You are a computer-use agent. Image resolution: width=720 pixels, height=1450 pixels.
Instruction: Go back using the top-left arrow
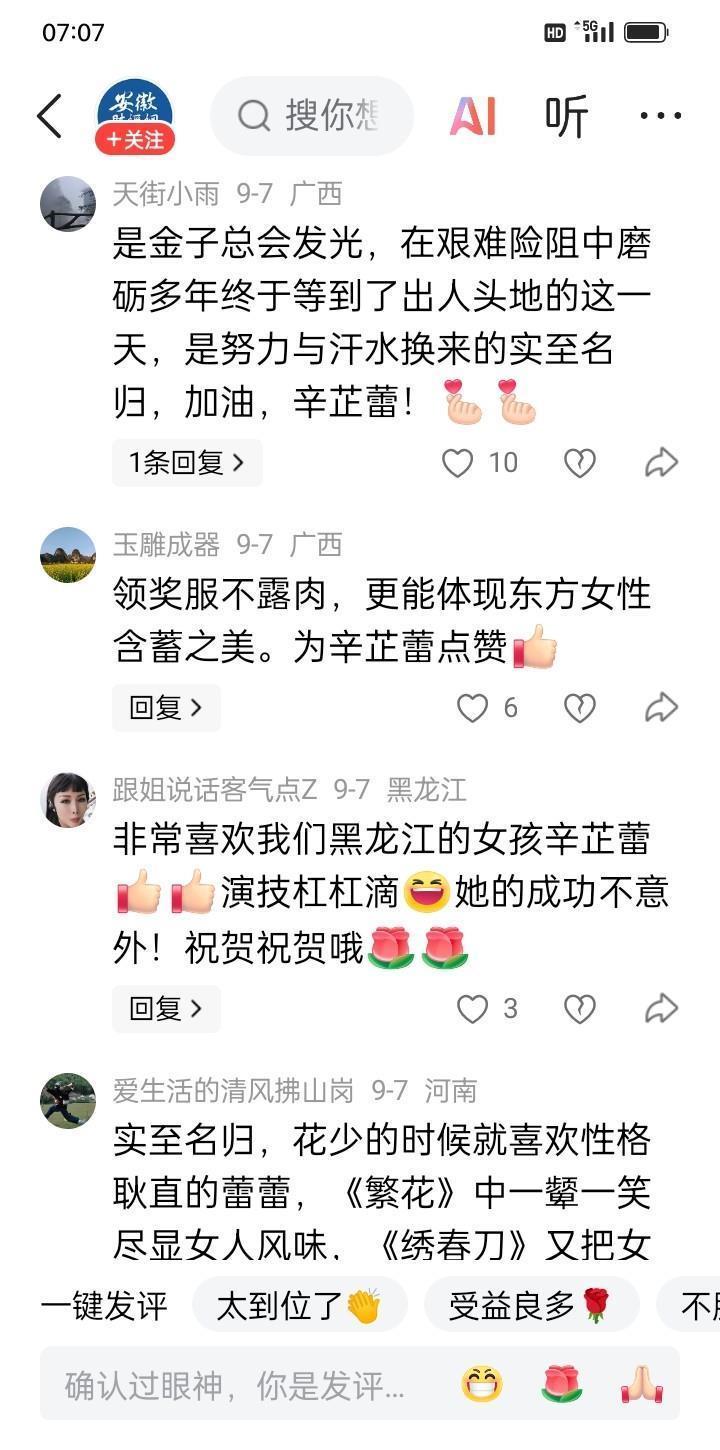point(48,116)
